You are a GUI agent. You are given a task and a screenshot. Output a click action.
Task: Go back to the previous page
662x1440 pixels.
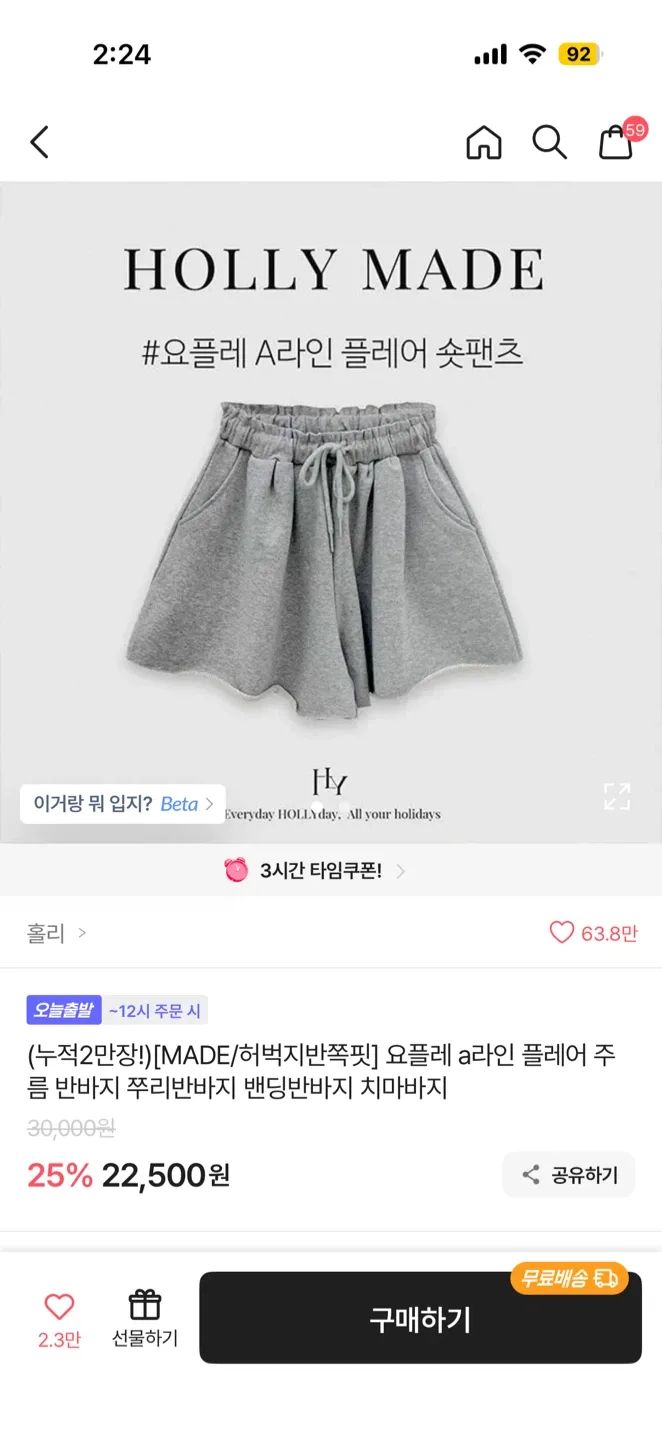40,143
